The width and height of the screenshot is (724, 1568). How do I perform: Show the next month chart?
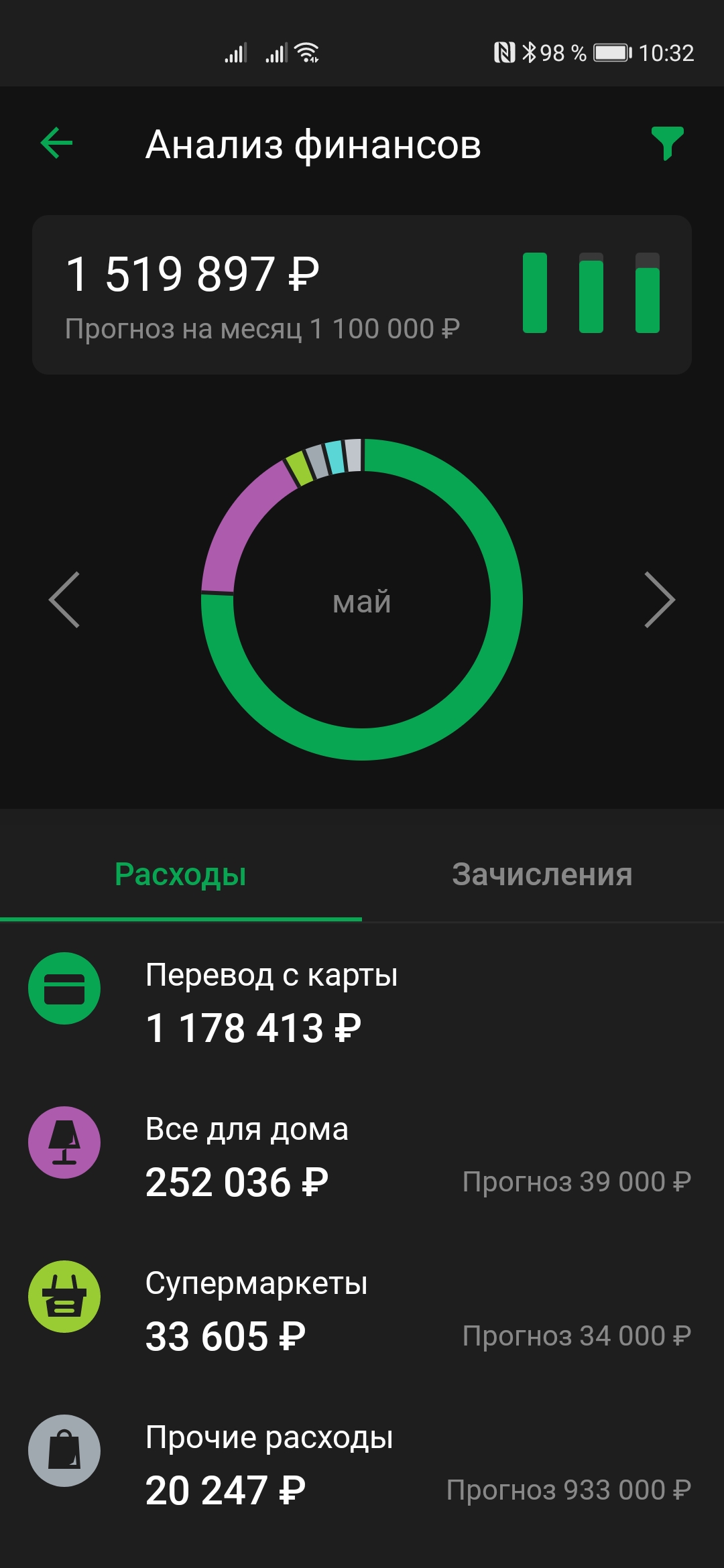coord(659,600)
